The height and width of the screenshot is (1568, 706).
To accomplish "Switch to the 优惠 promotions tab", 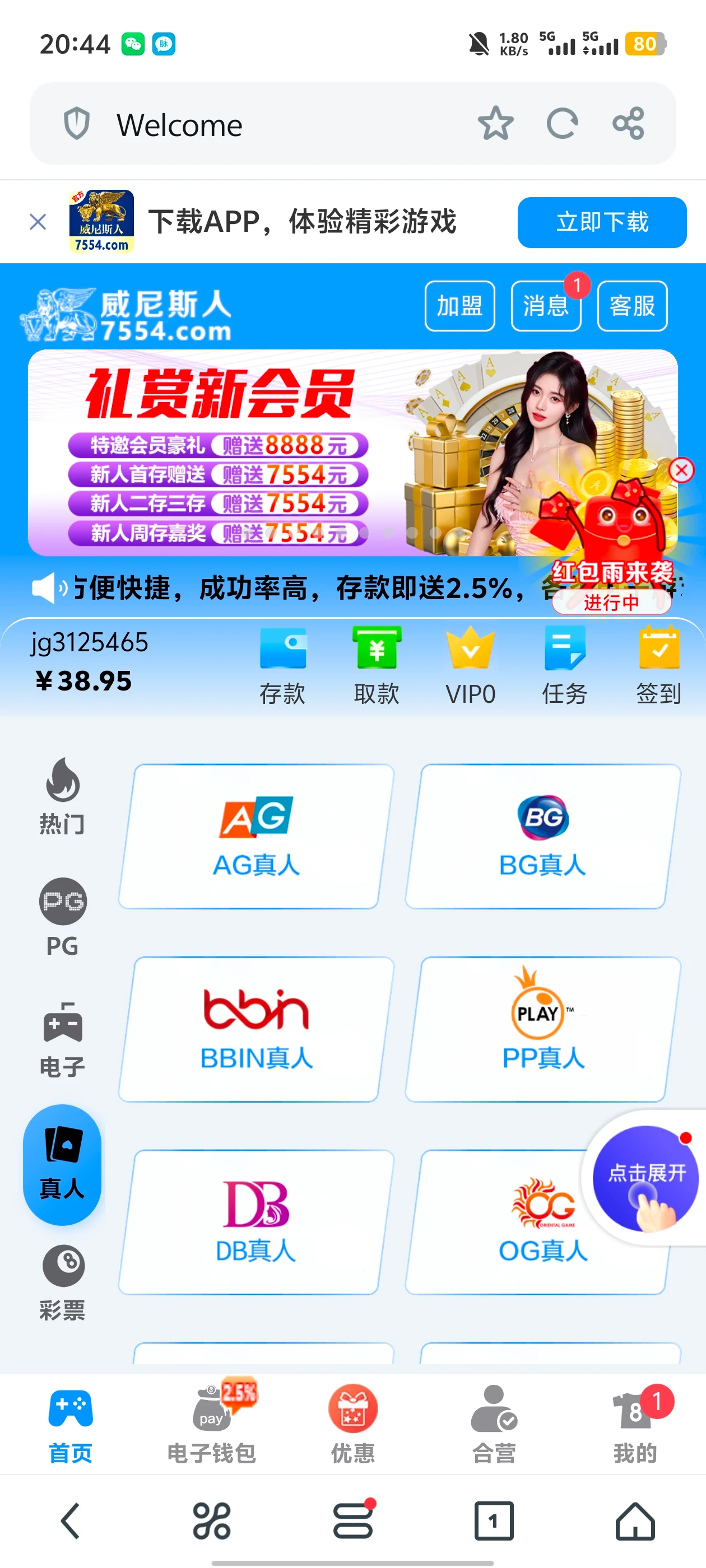I will (352, 1424).
